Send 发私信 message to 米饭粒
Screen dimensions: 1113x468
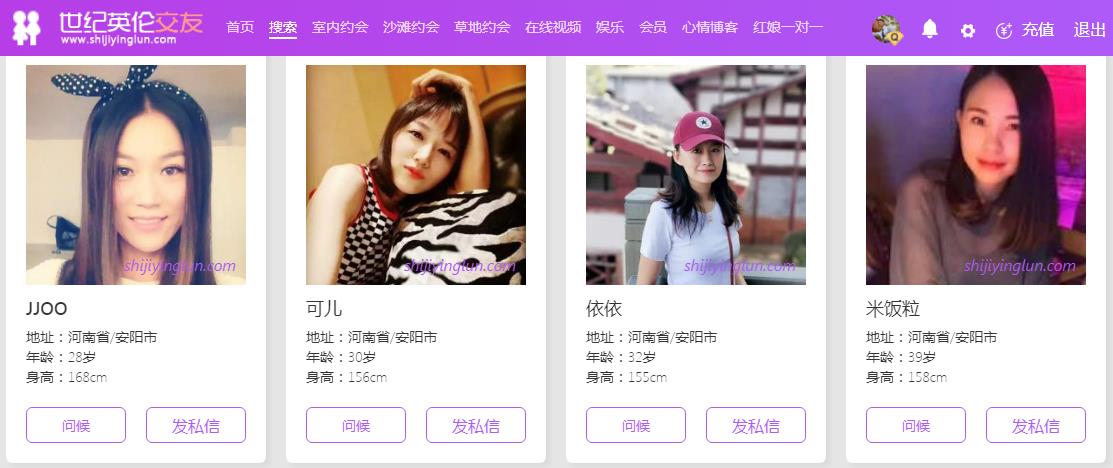click(1036, 425)
